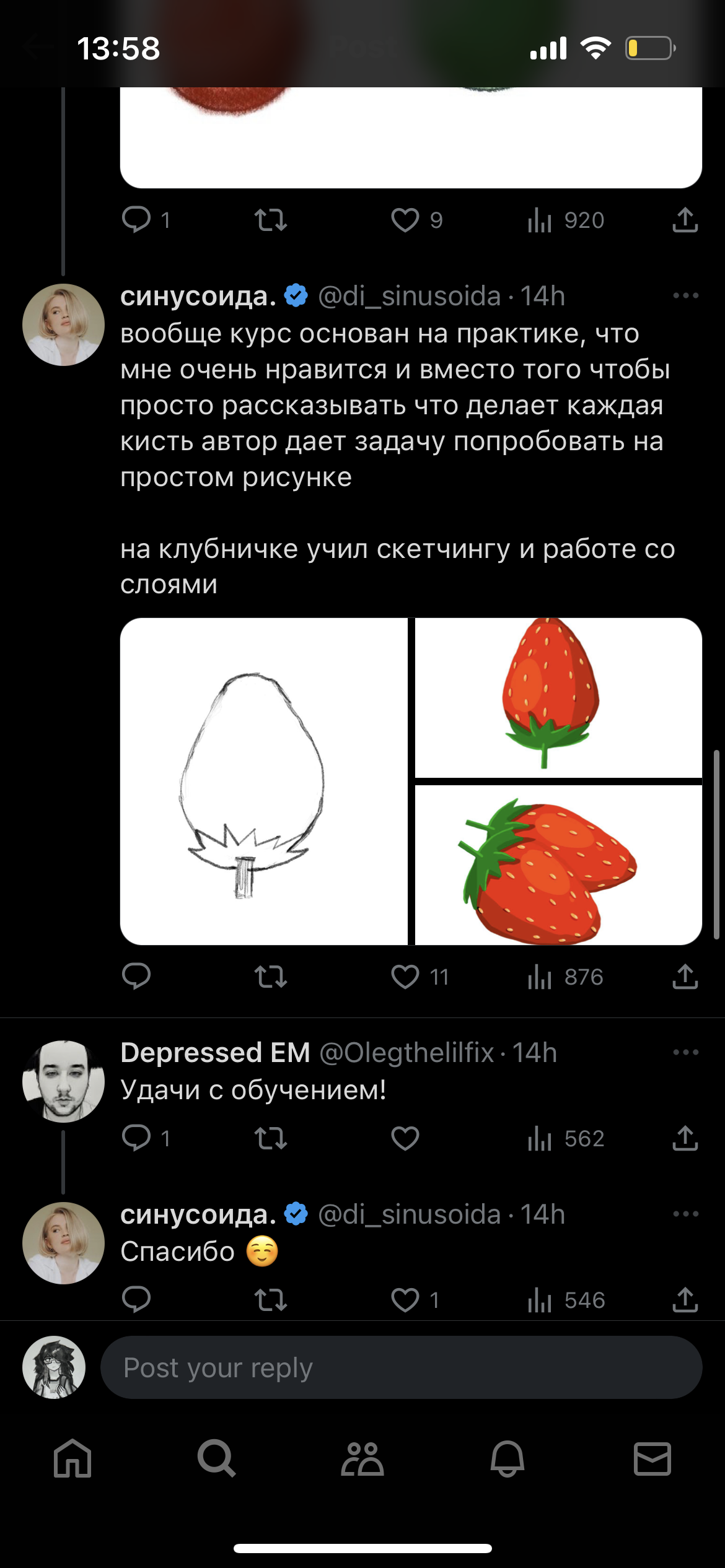Screen dimensions: 725x1568
Task: Open Depressed EM's profile picture
Action: coord(63,1081)
